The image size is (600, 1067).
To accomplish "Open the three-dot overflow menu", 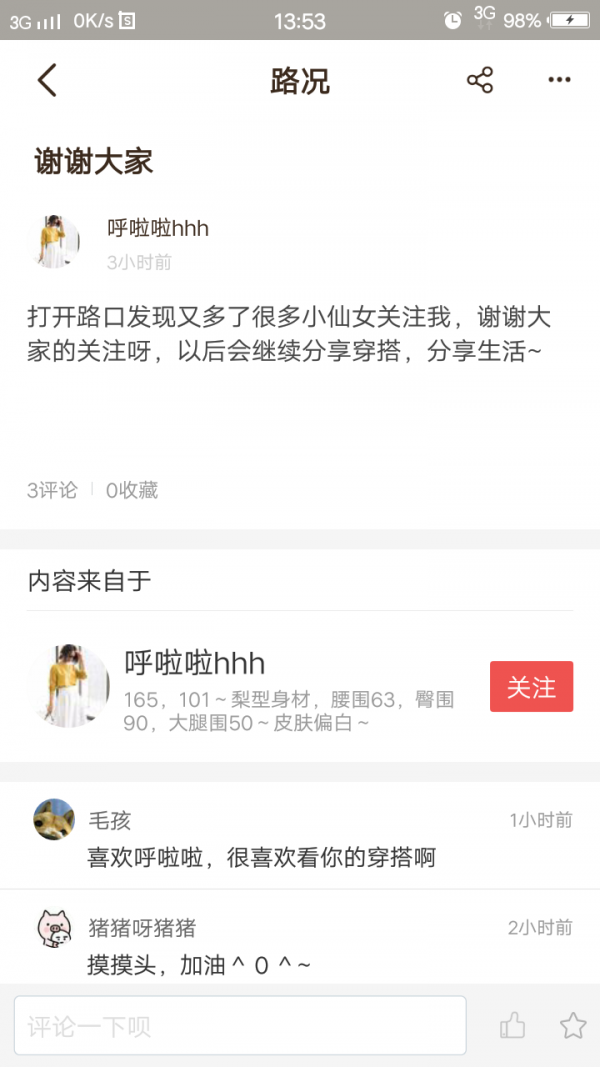I will tap(559, 81).
